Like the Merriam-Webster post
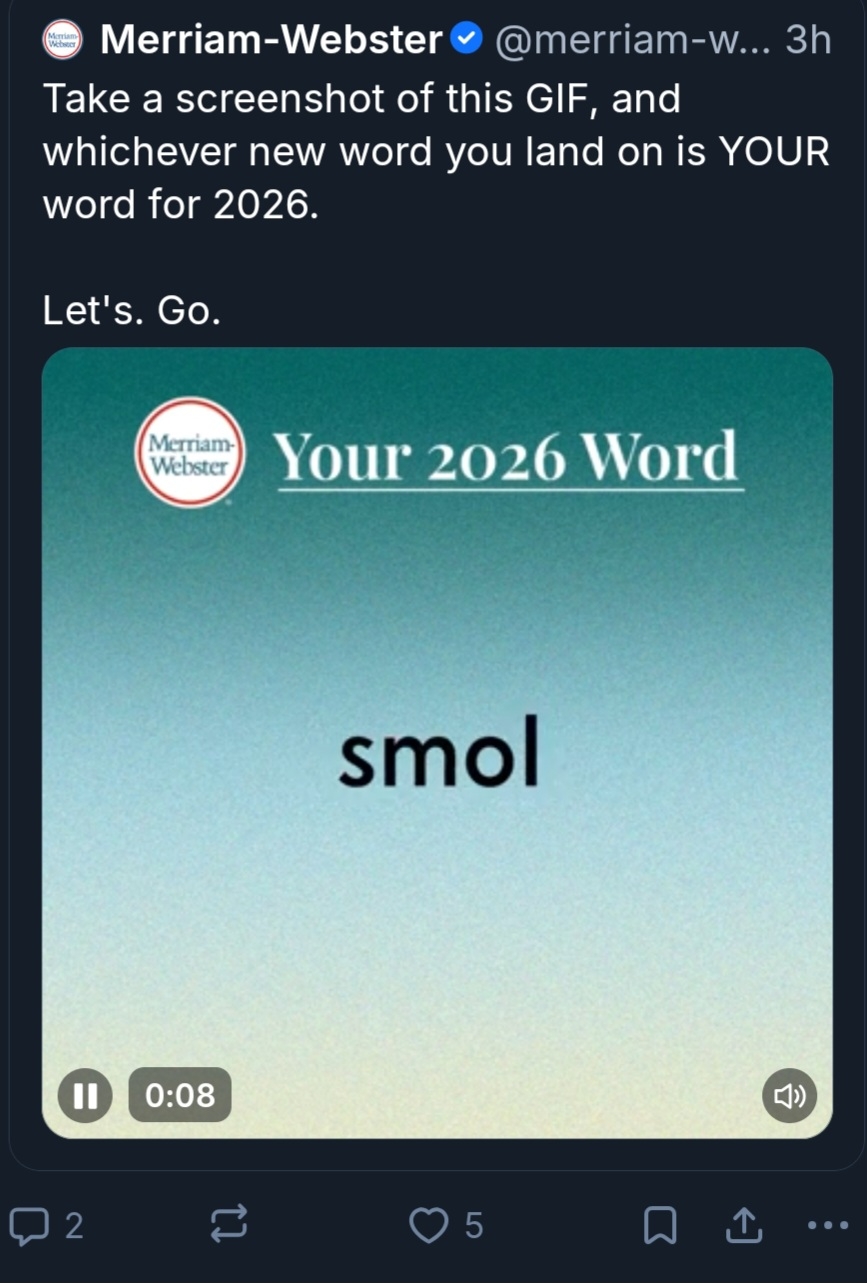The image size is (867, 1283). click(431, 1225)
